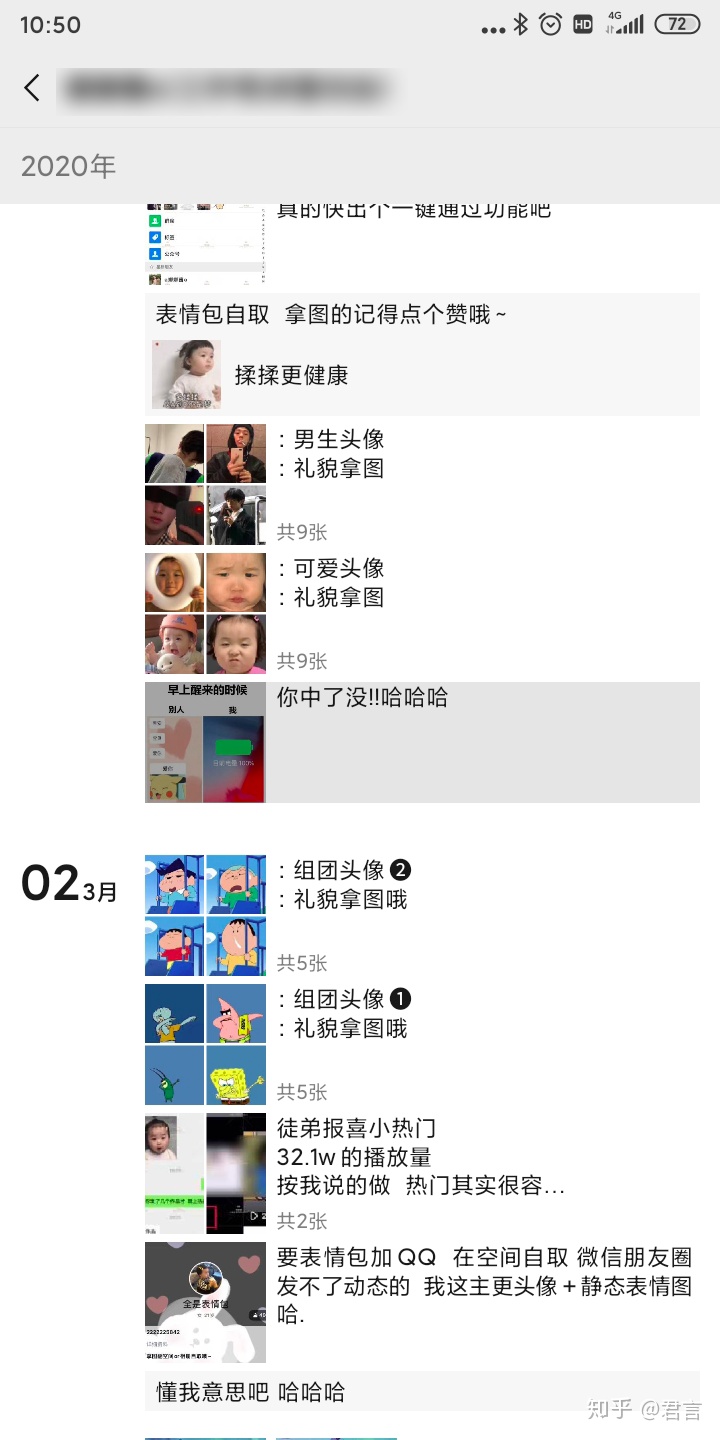Go back with the top-left arrow

click(32, 88)
